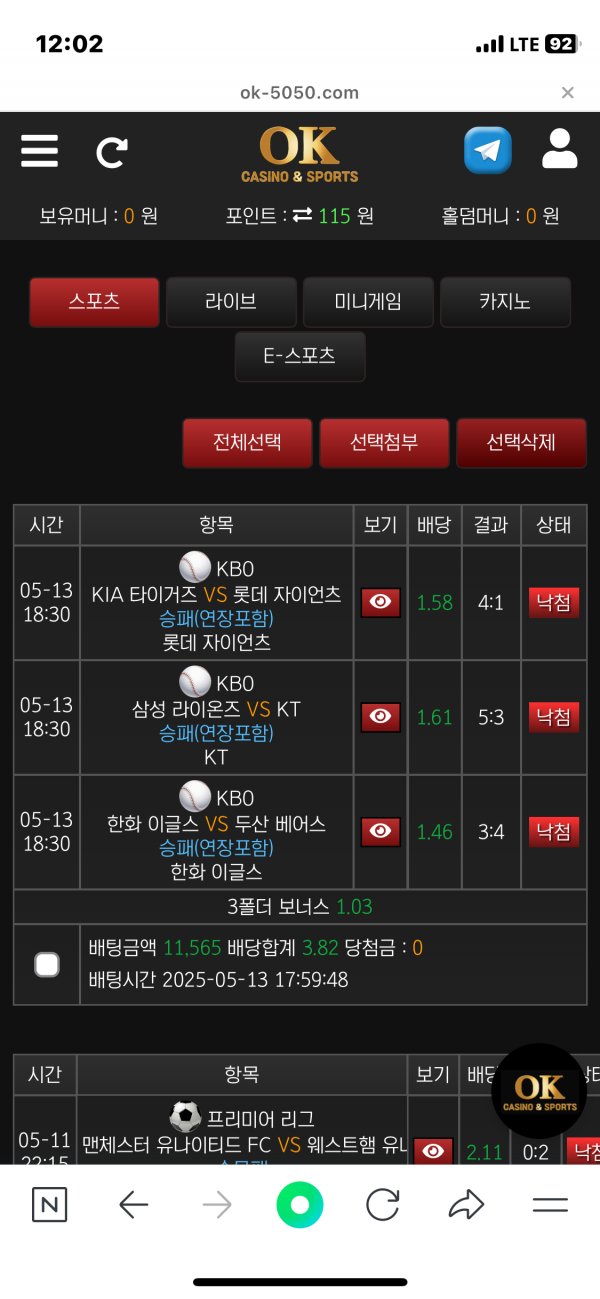Tap the 선택삭제 button
This screenshot has height=1299, width=600.
tap(521, 443)
